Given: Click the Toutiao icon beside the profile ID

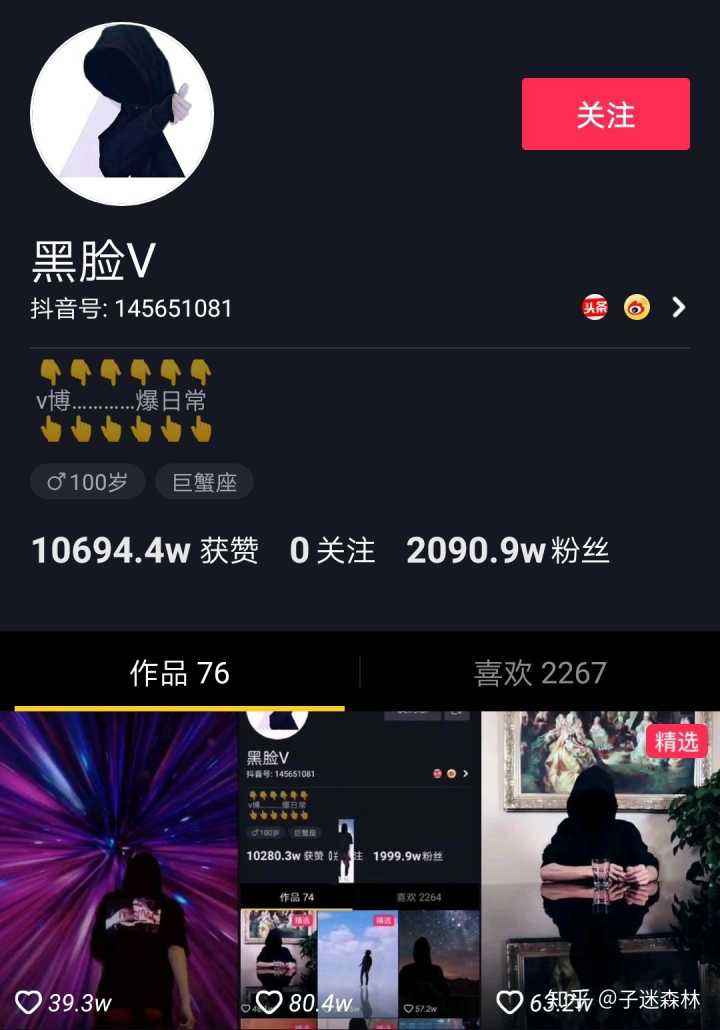Looking at the screenshot, I should (x=593, y=309).
